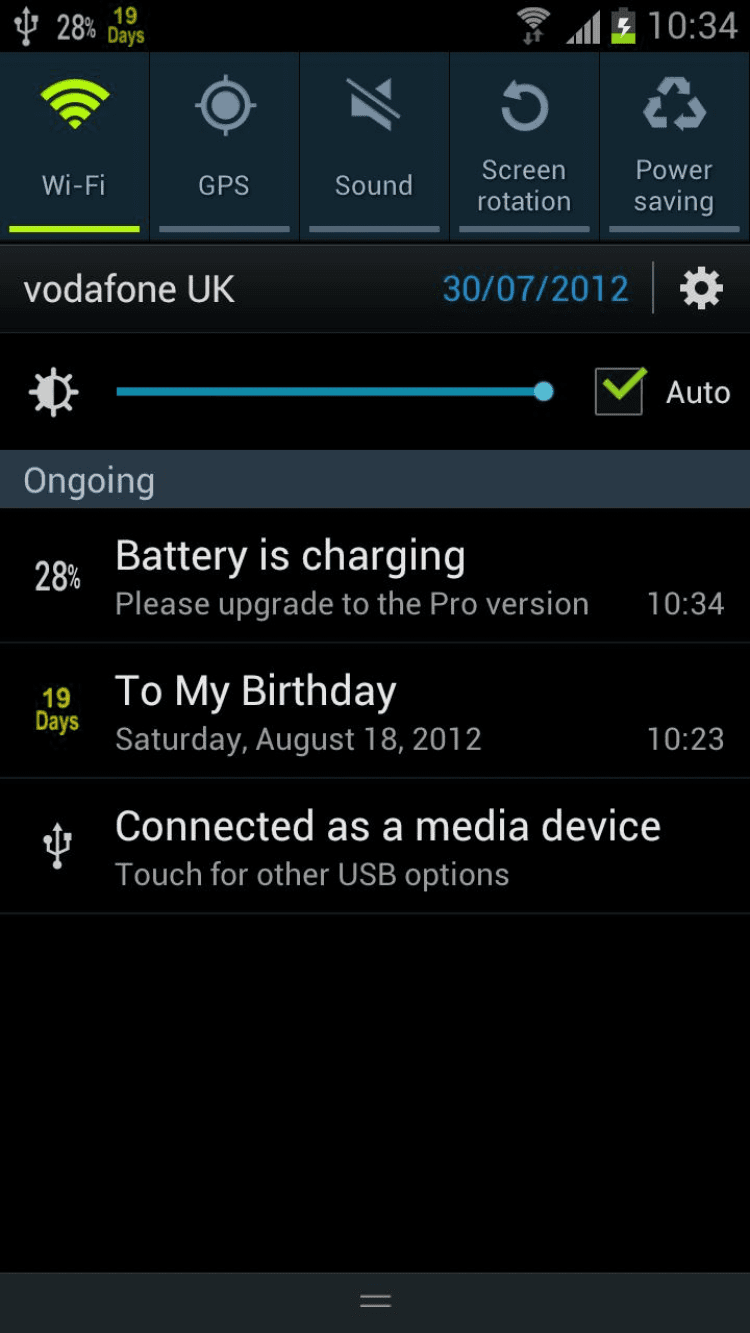Open Connected as a media device options

(375, 846)
